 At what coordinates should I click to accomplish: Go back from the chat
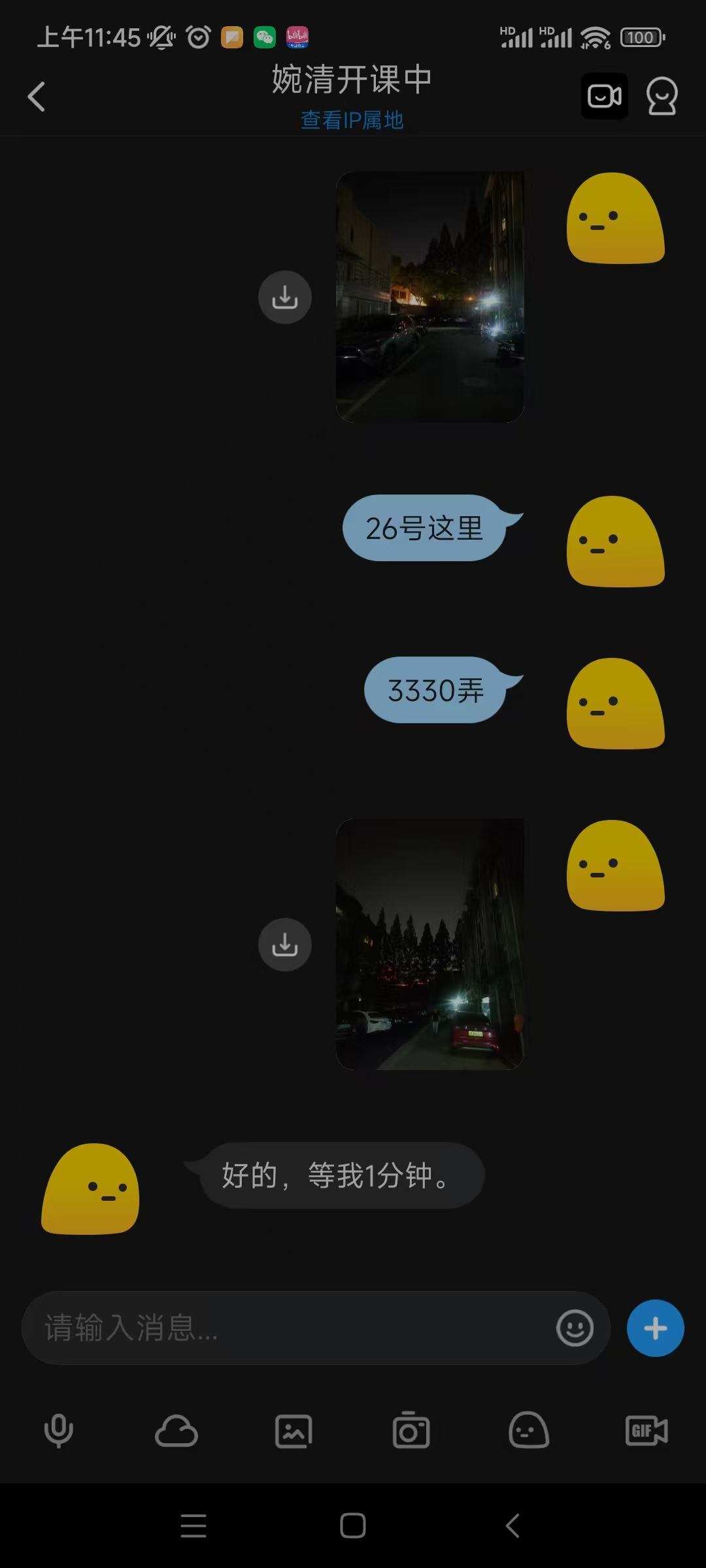(x=37, y=97)
